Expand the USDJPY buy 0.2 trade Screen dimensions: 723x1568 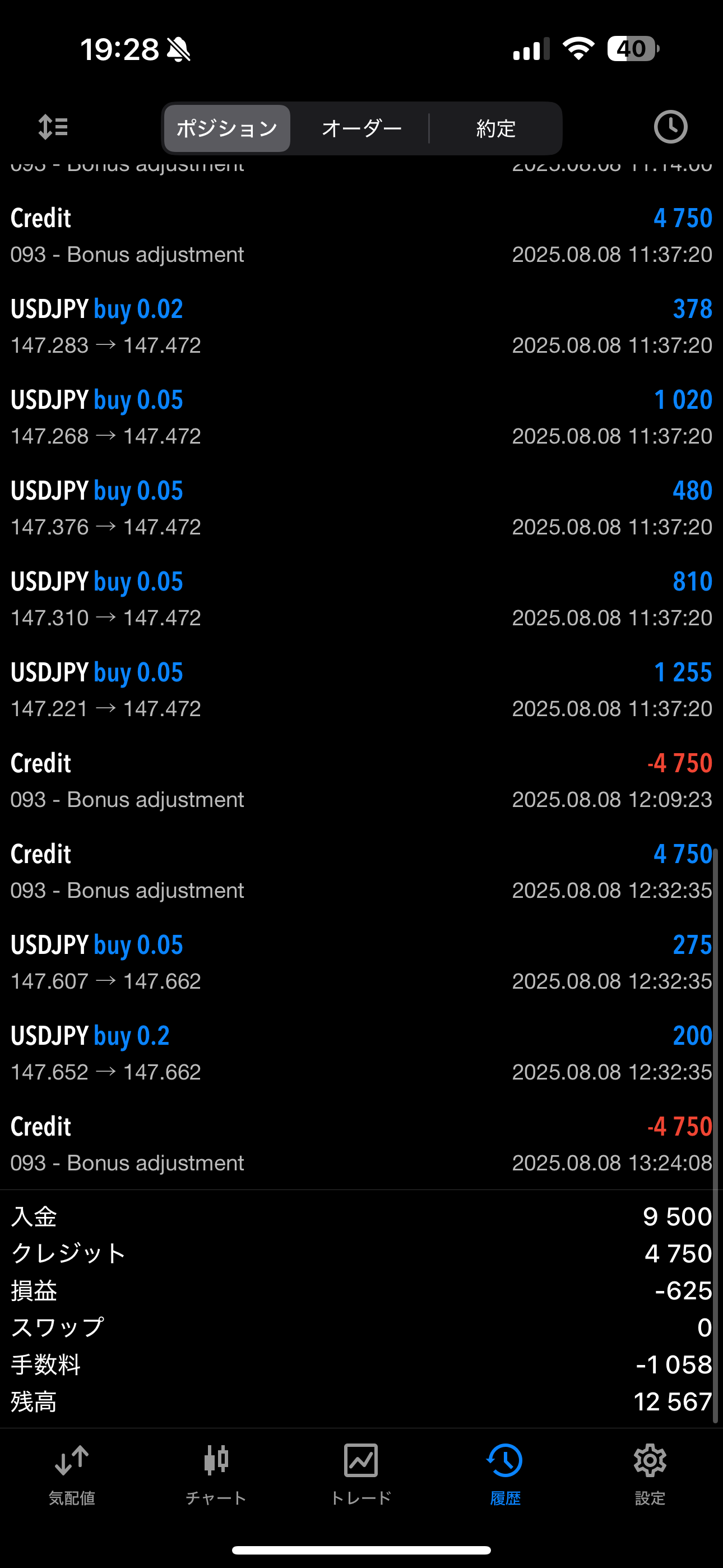(x=361, y=1054)
